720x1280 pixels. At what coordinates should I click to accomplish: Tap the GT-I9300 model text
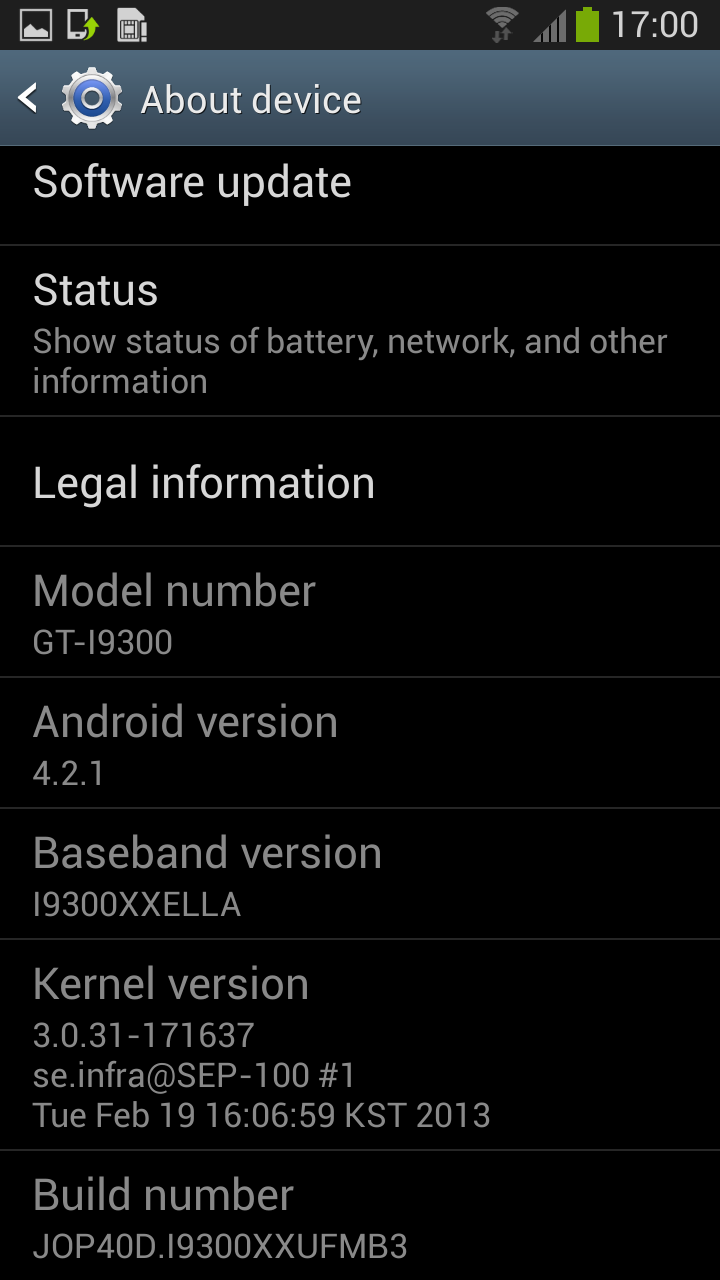pos(103,644)
